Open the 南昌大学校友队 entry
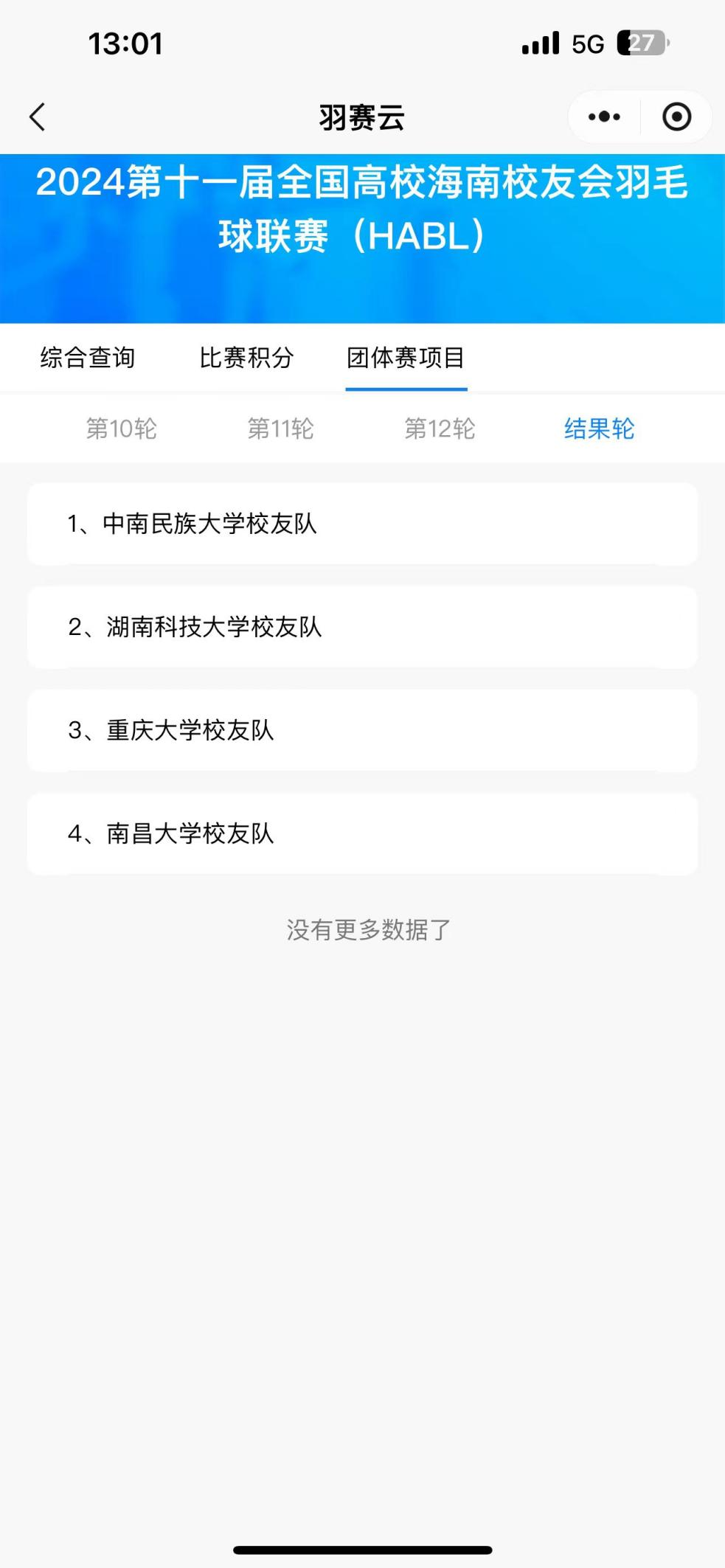The height and width of the screenshot is (1568, 725). point(361,833)
